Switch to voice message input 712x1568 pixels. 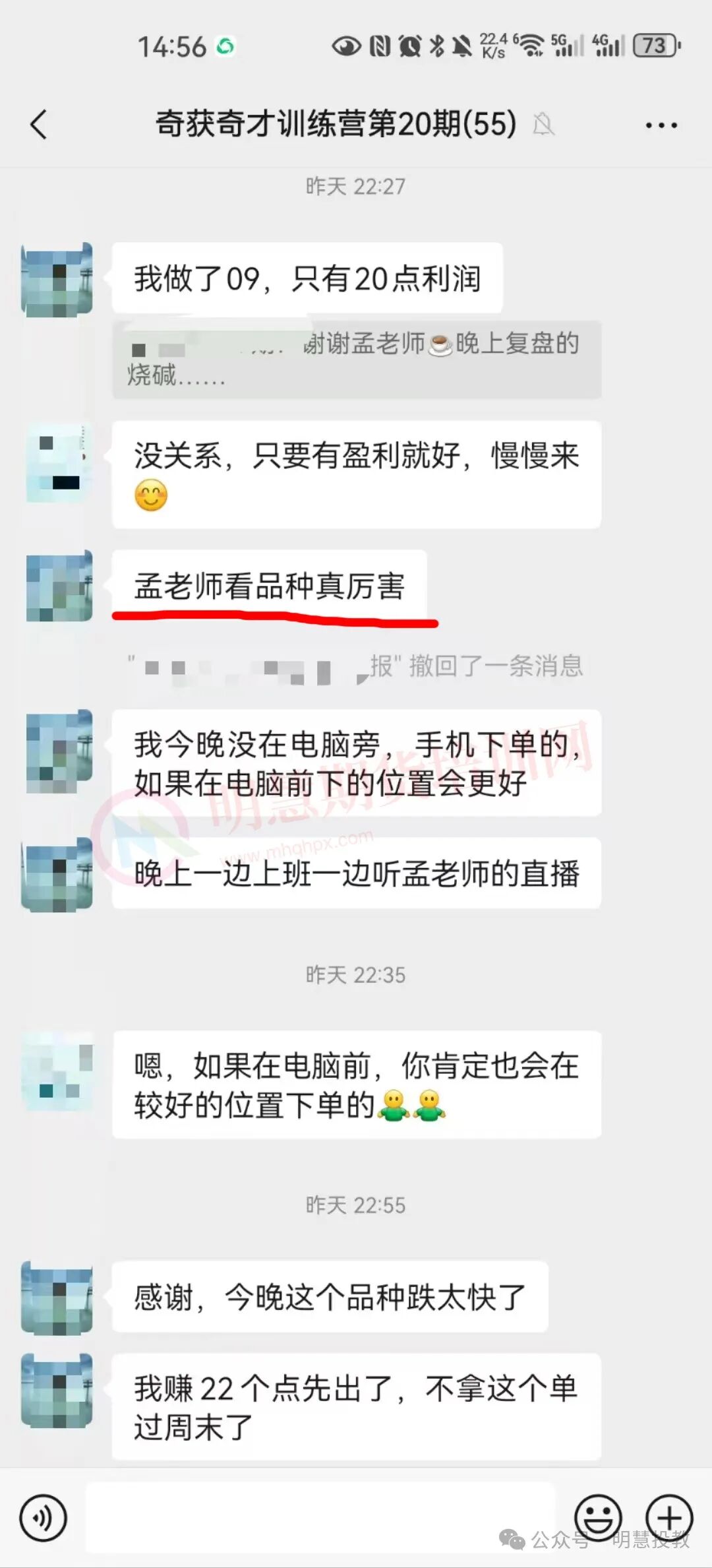click(x=44, y=1518)
